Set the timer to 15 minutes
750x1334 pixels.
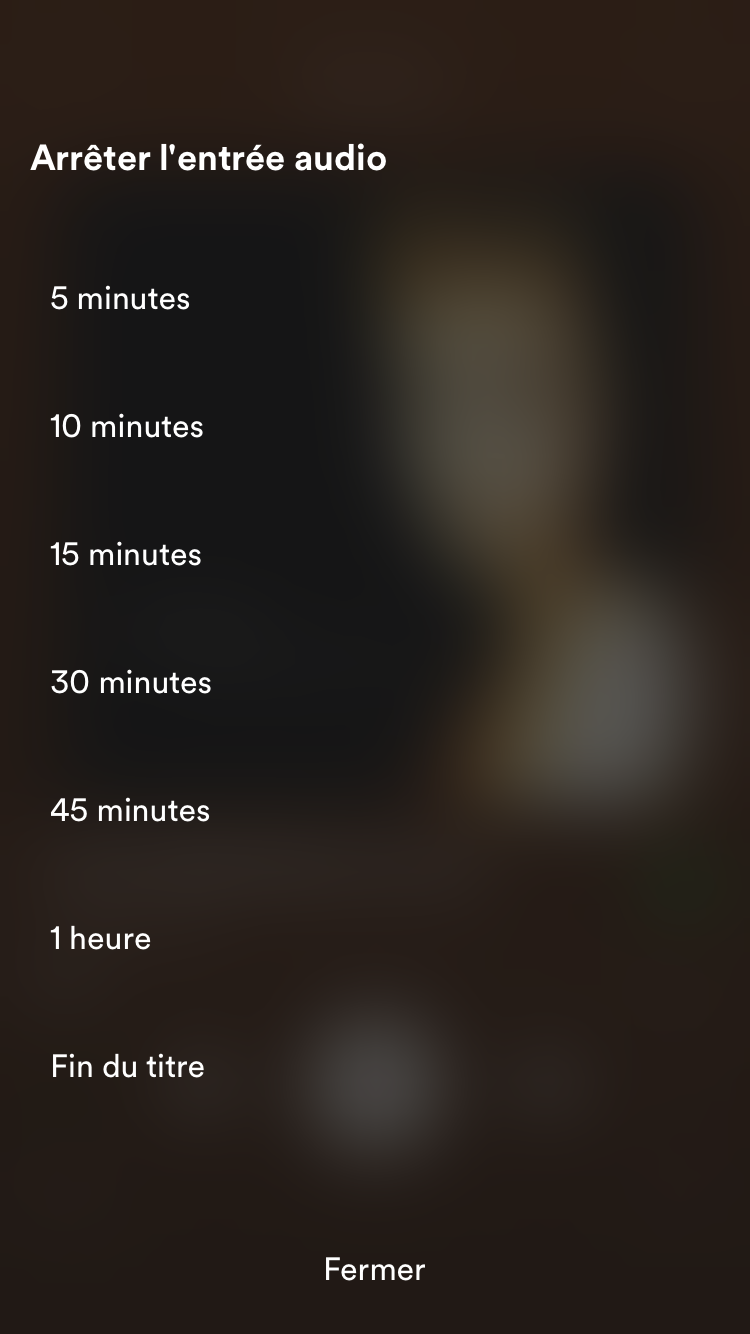pos(126,554)
